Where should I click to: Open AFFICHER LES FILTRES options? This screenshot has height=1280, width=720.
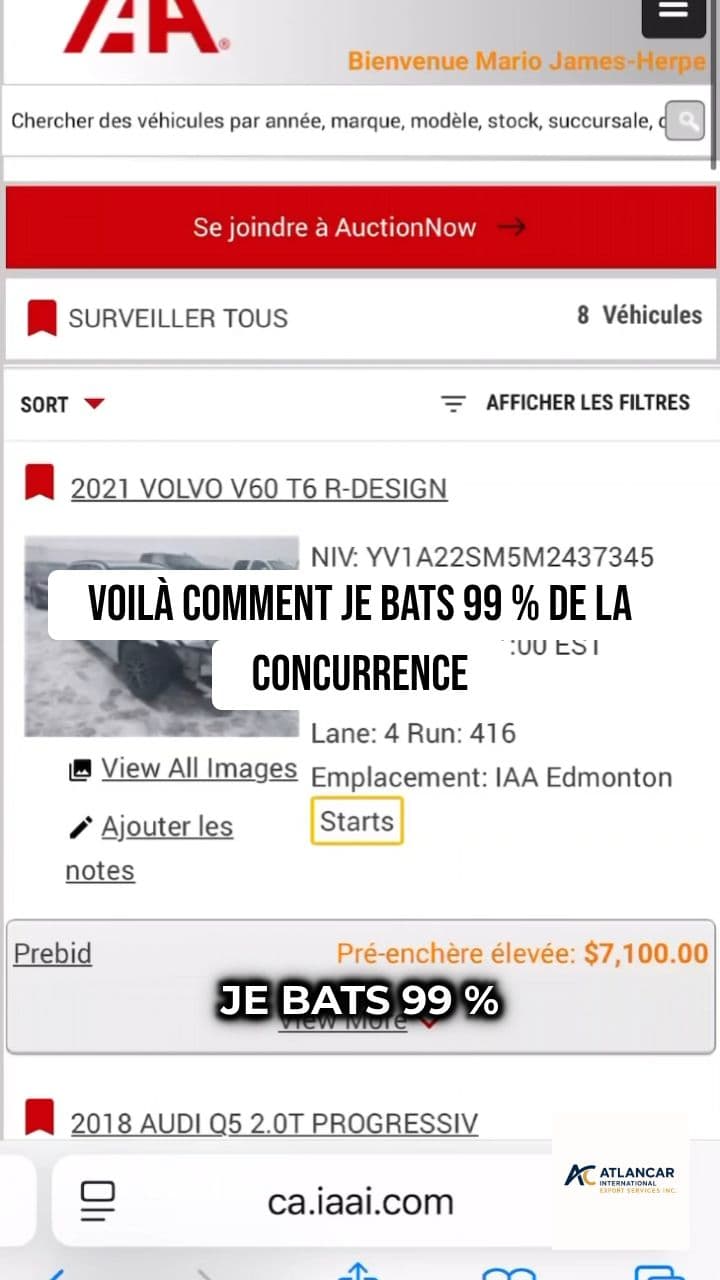pyautogui.click(x=588, y=402)
